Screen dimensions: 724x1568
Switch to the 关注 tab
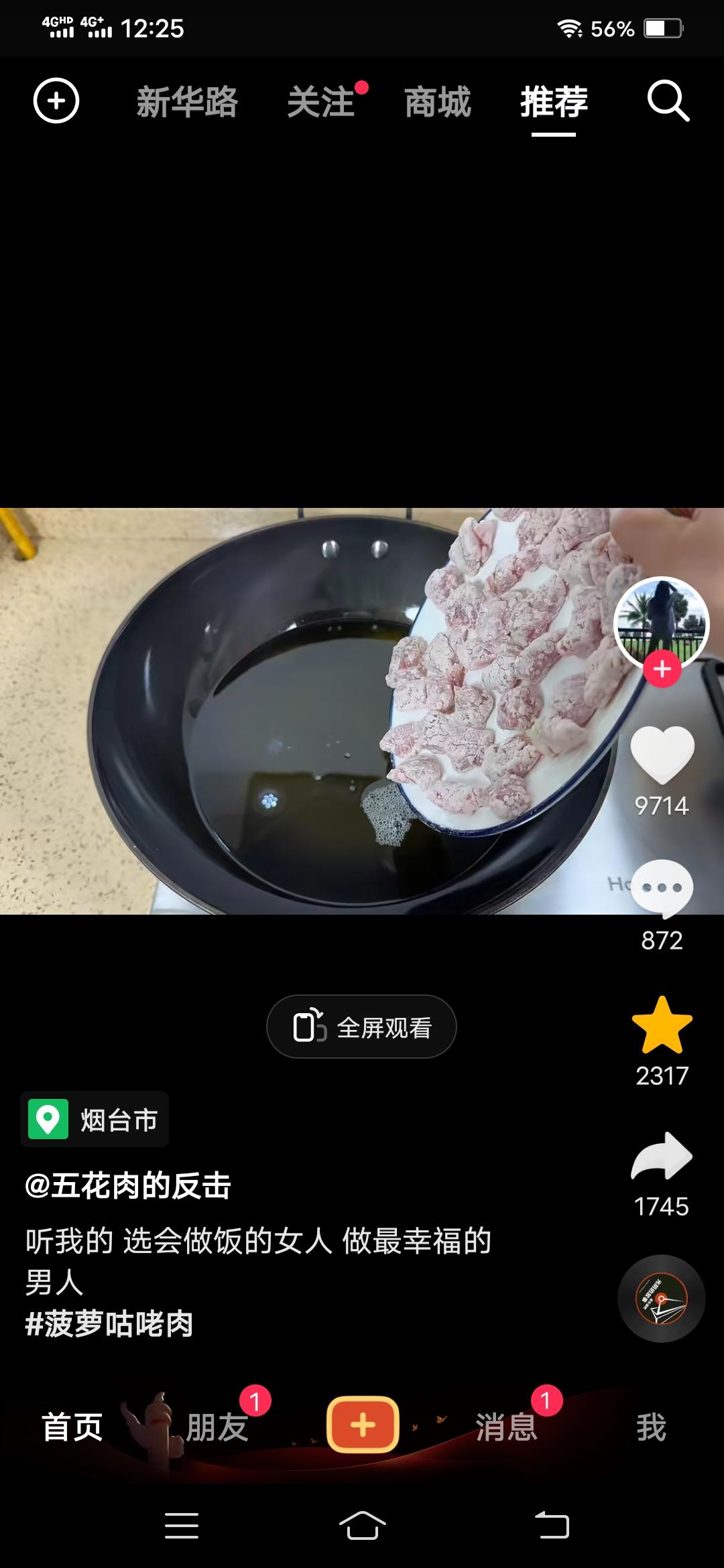point(321,103)
